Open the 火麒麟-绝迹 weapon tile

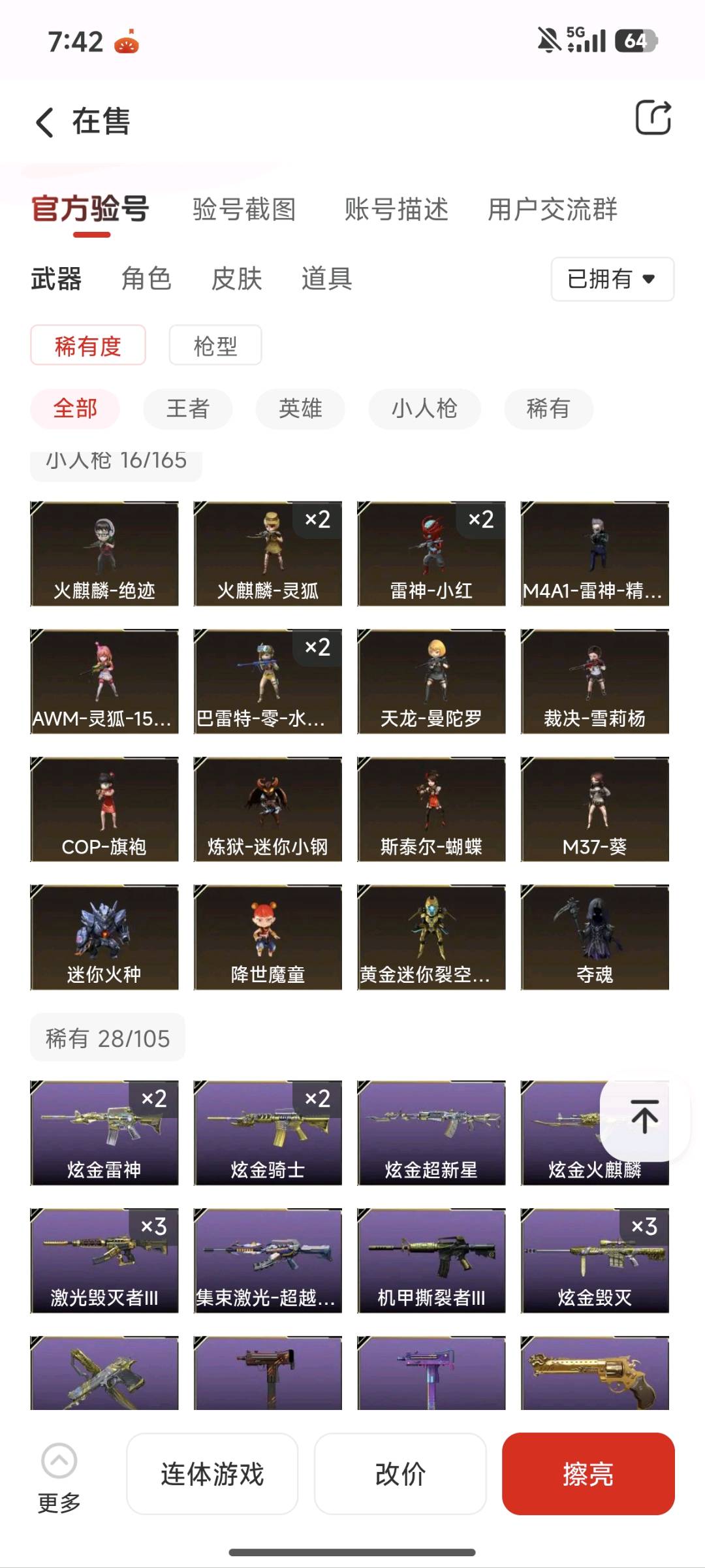coord(104,554)
